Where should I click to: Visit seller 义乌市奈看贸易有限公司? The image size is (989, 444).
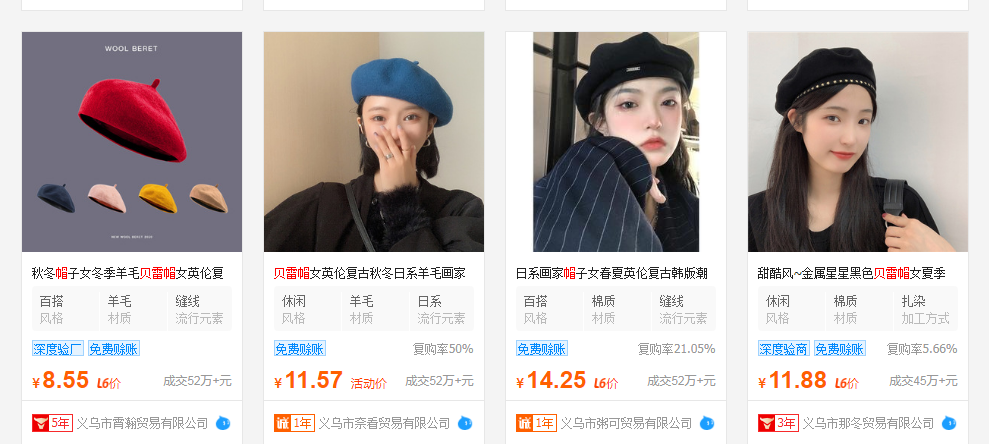(384, 423)
